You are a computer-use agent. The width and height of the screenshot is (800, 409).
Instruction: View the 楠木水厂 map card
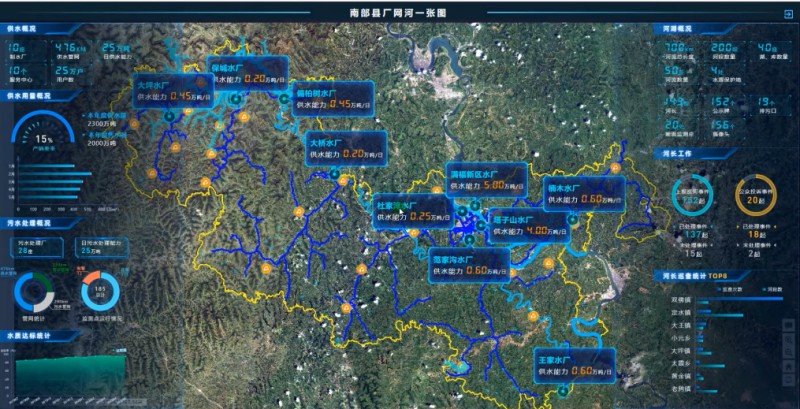(x=585, y=192)
